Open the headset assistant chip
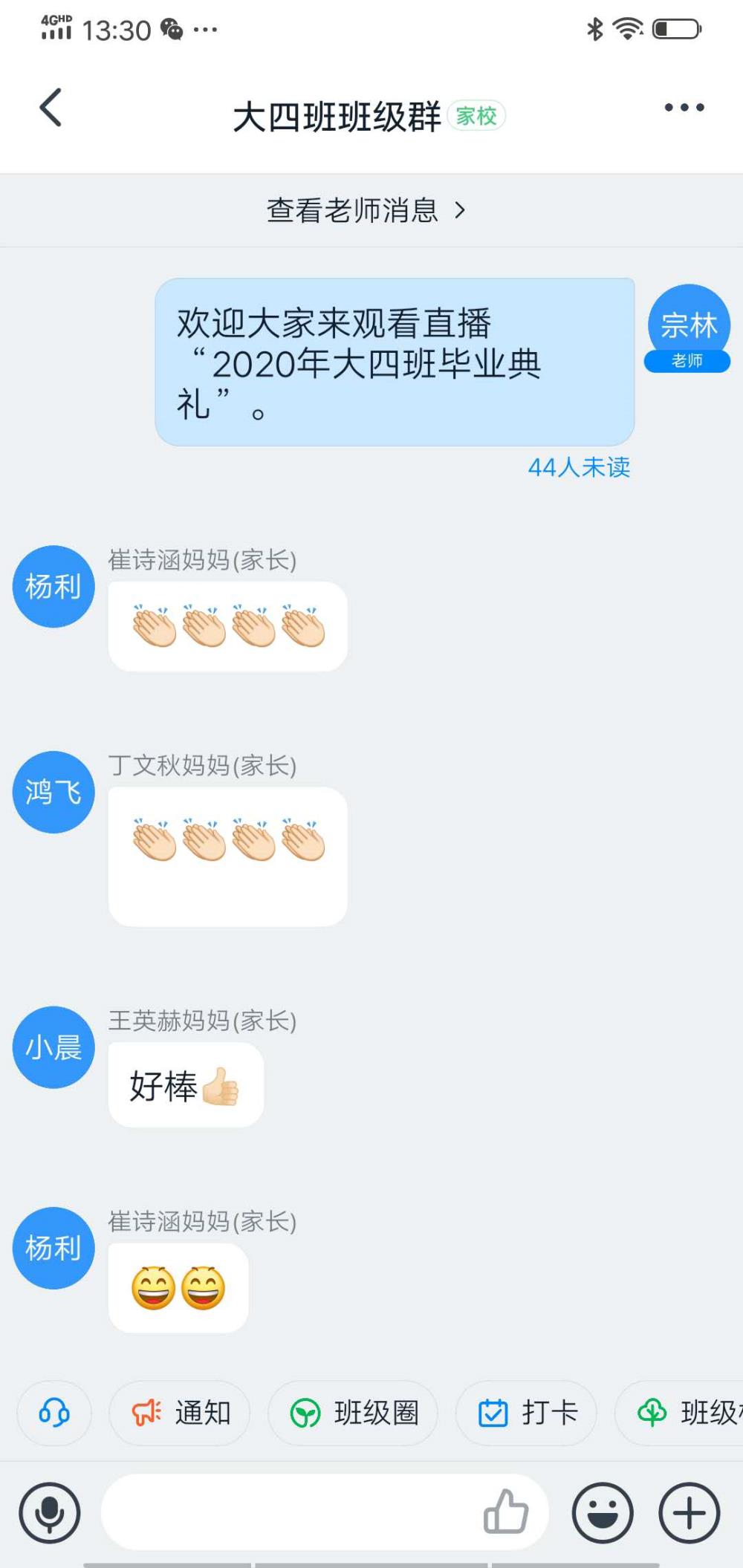 [x=54, y=1413]
